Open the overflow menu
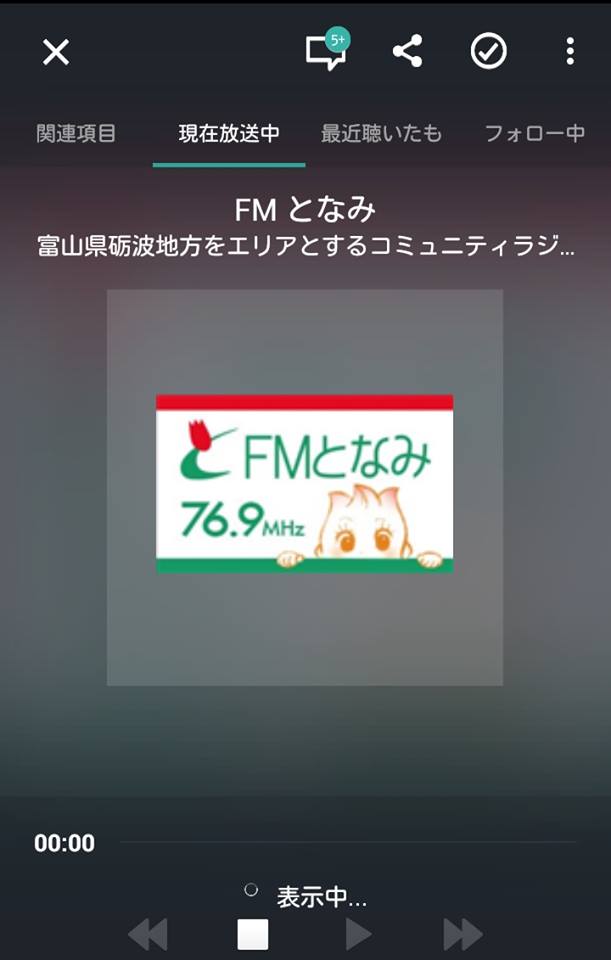Viewport: 611px width, 960px height. click(570, 52)
